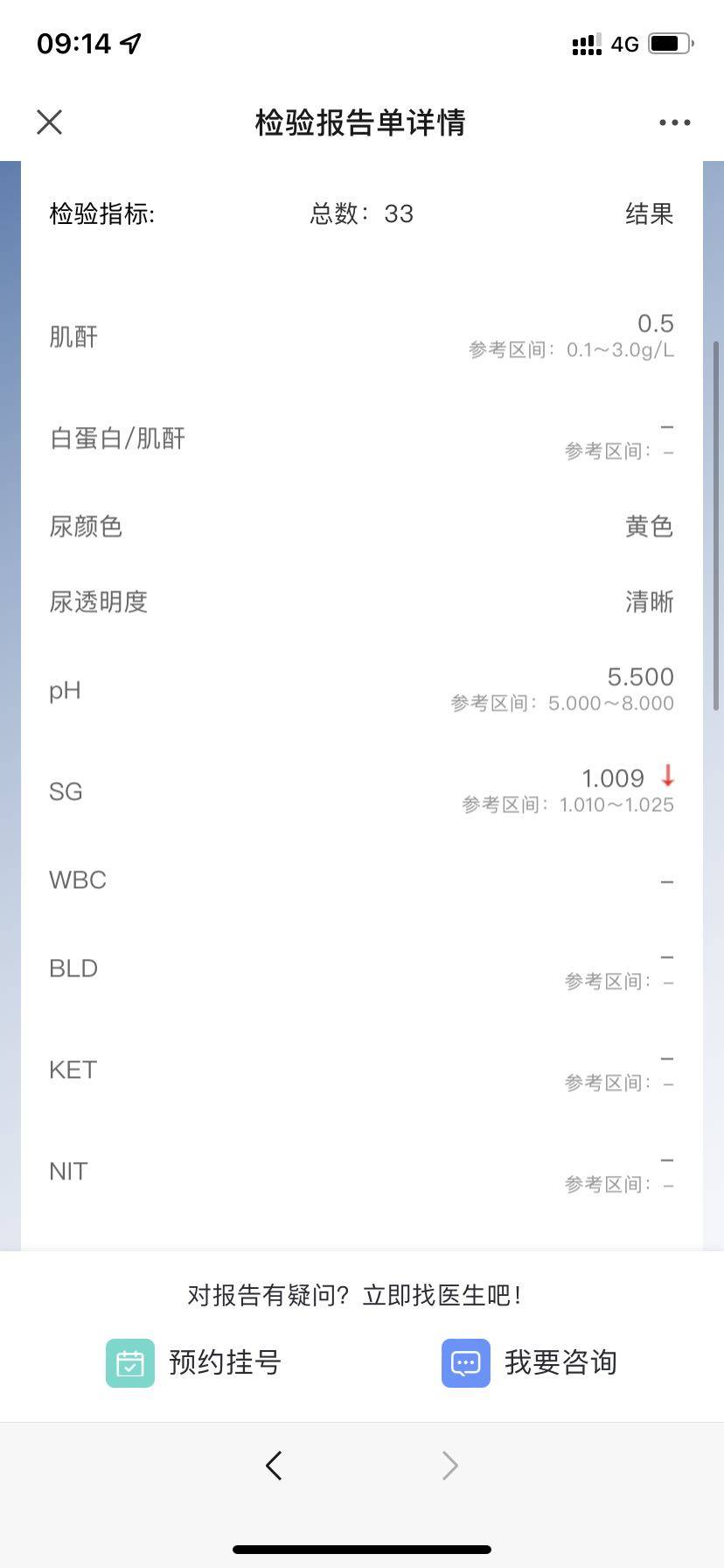
Task: Open the three-dot more options menu
Action: pos(674,122)
